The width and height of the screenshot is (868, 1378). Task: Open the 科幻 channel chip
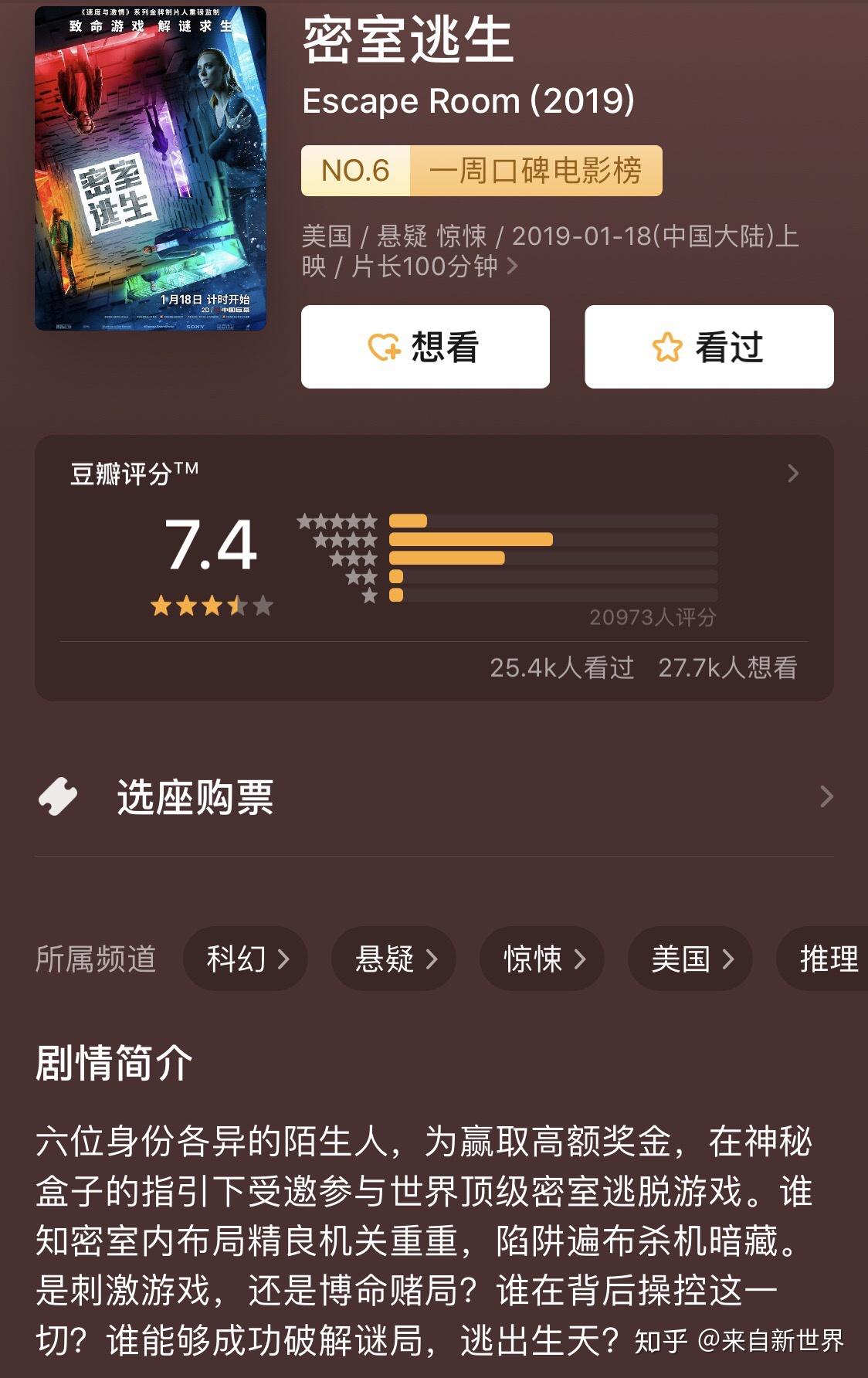(246, 959)
